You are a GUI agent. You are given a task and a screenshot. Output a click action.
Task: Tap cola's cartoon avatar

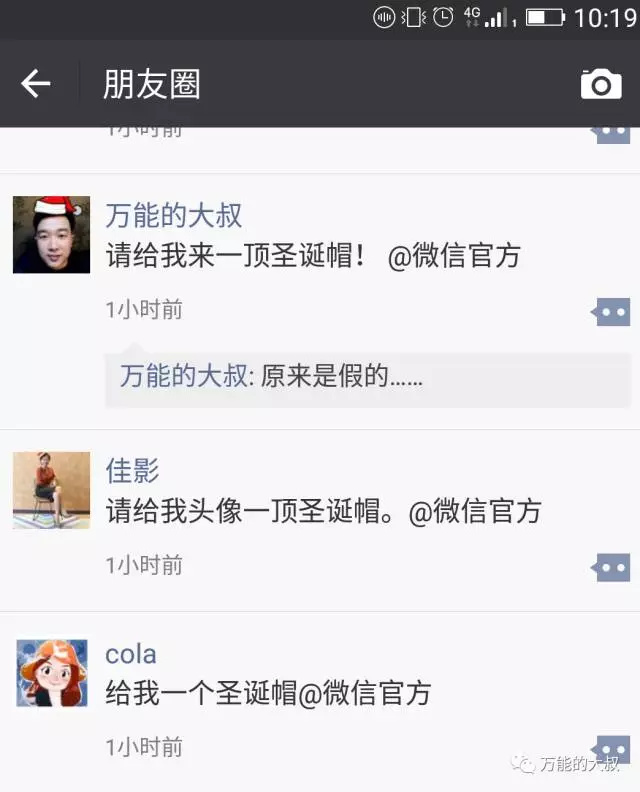(x=51, y=674)
